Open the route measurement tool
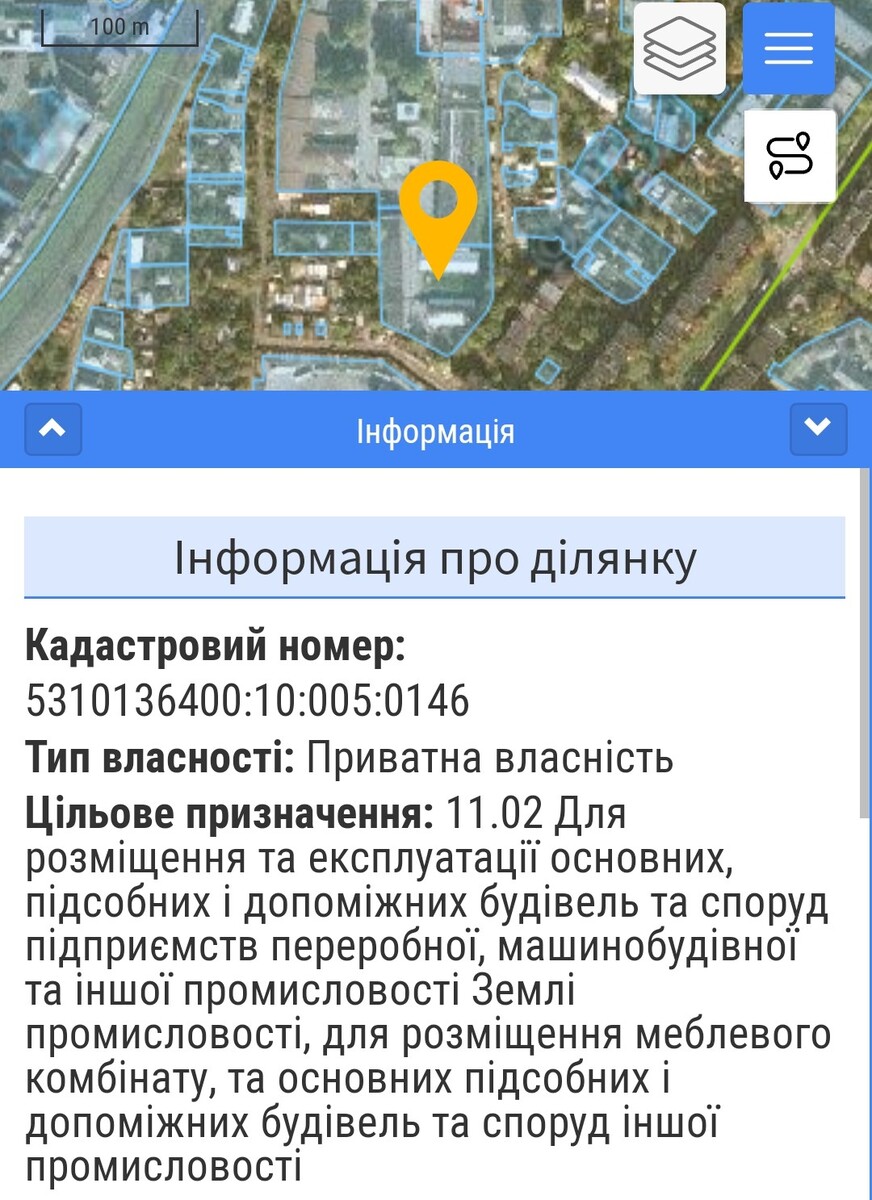 789,156
